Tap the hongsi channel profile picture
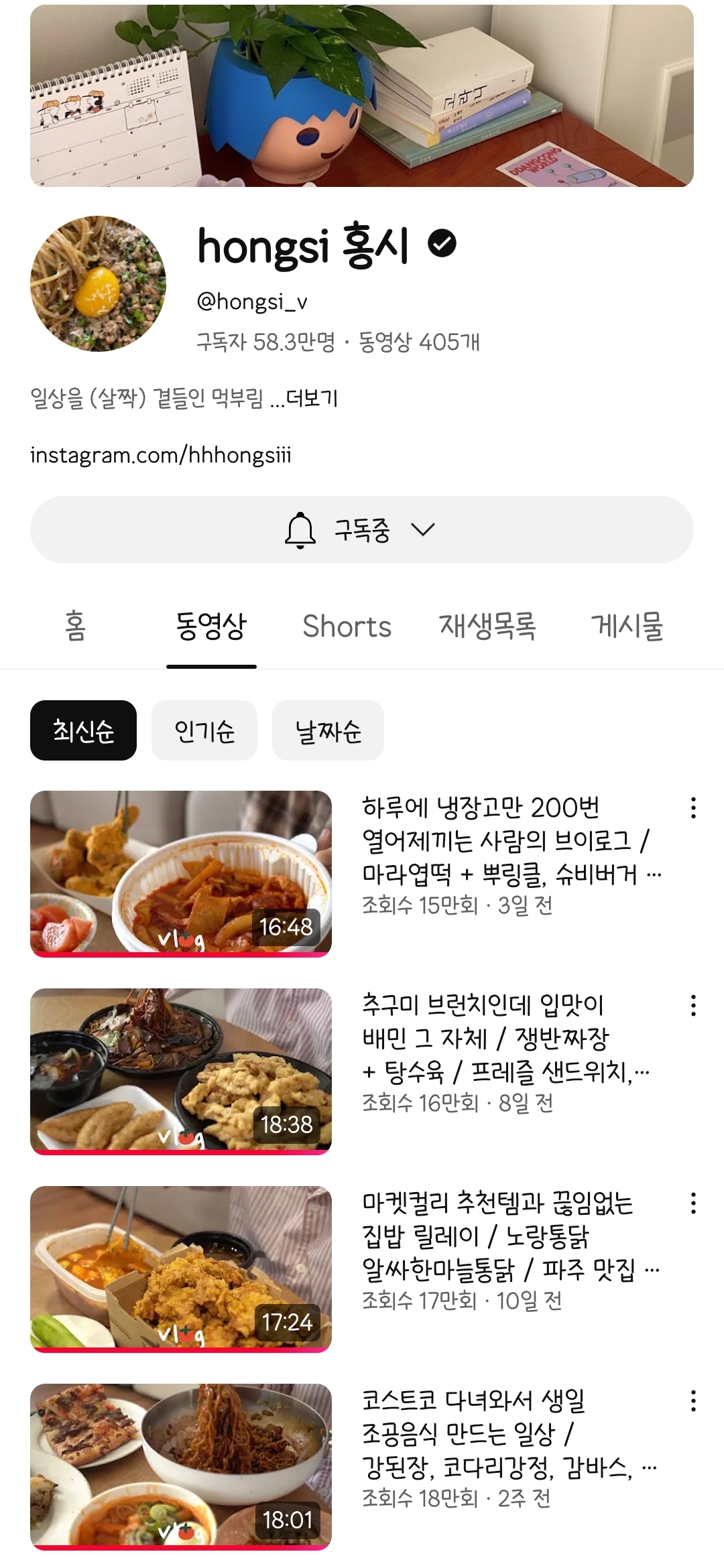Image resolution: width=724 pixels, height=1568 pixels. pos(98,283)
